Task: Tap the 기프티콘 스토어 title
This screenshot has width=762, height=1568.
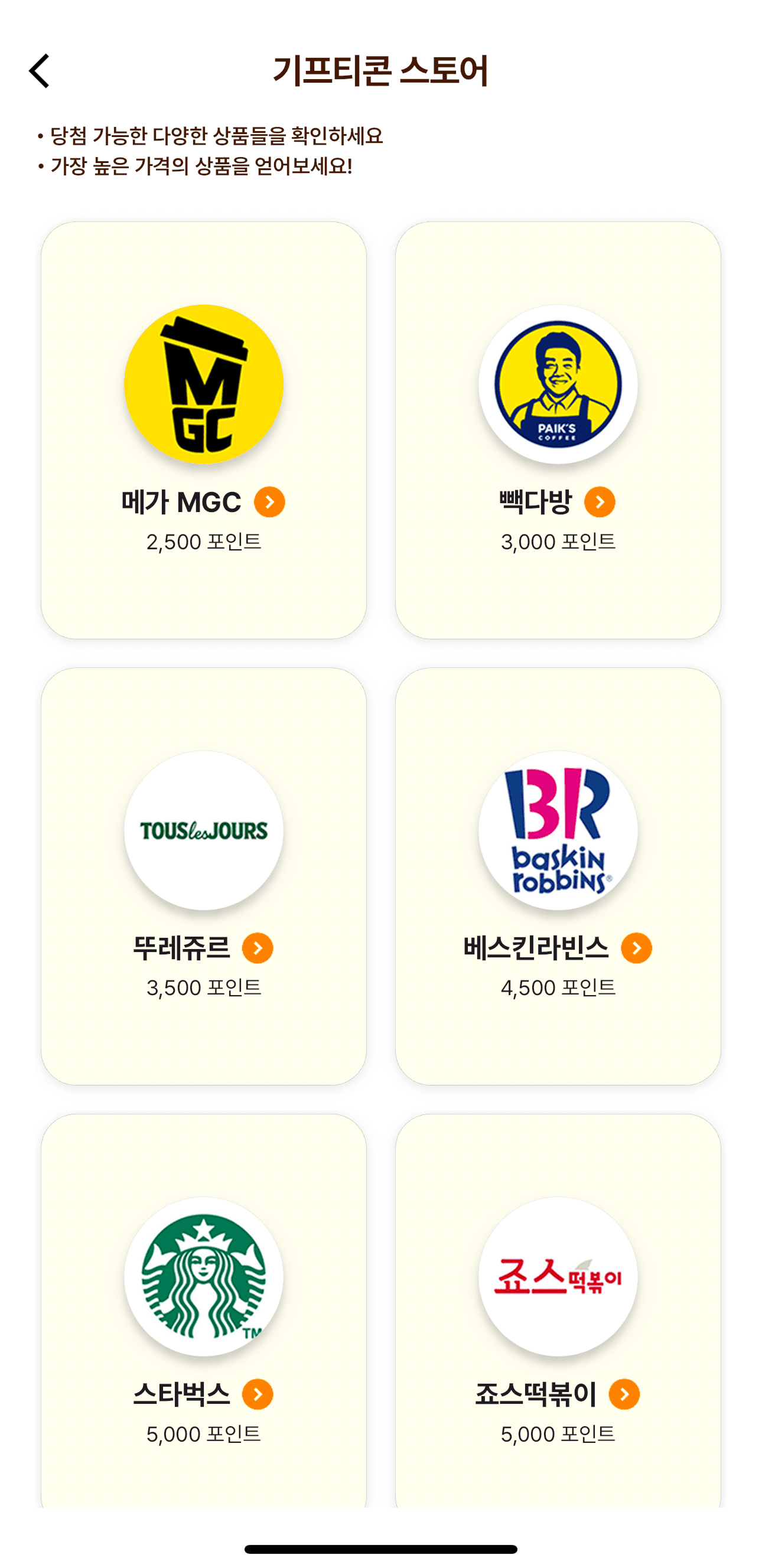Action: (381, 71)
